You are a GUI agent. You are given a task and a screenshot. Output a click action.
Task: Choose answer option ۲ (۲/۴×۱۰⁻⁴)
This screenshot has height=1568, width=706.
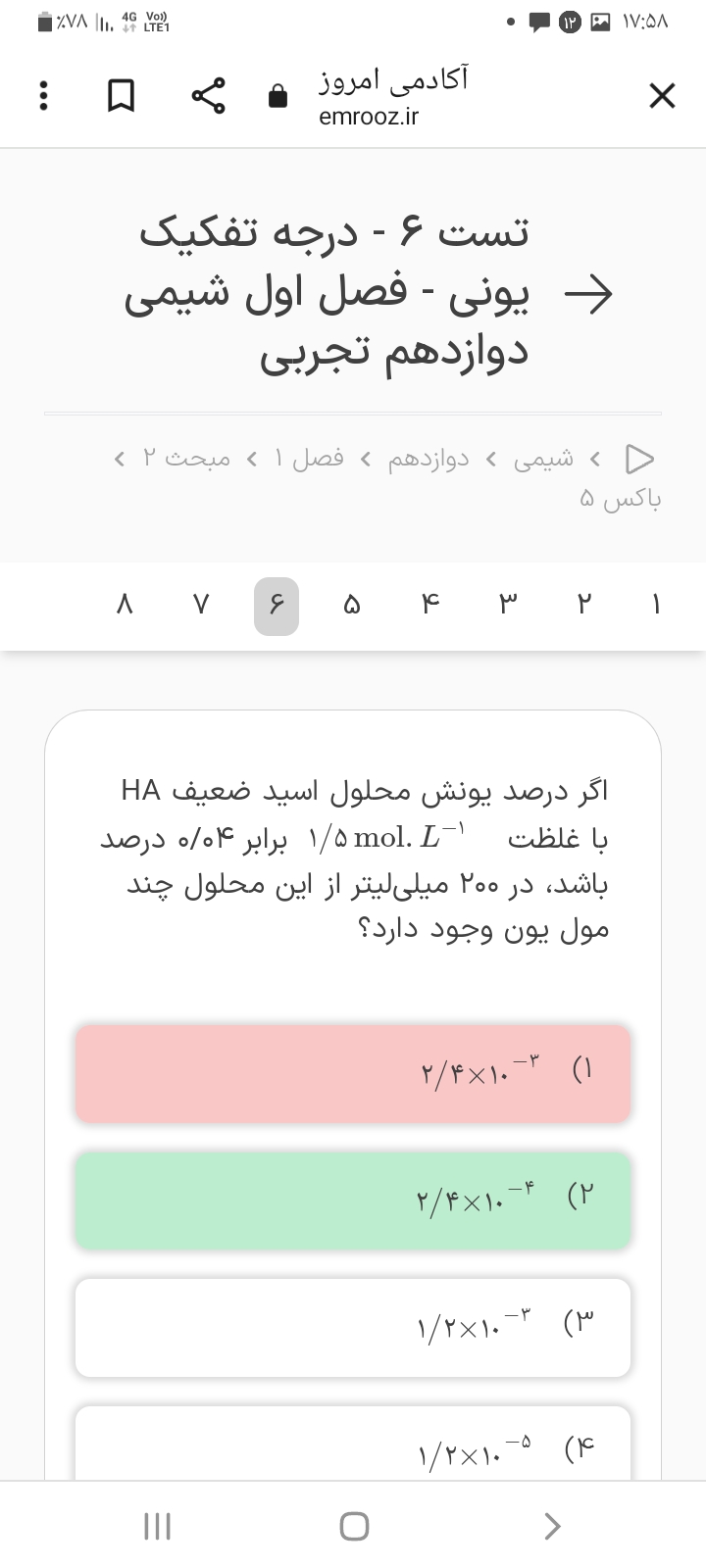353,1200
